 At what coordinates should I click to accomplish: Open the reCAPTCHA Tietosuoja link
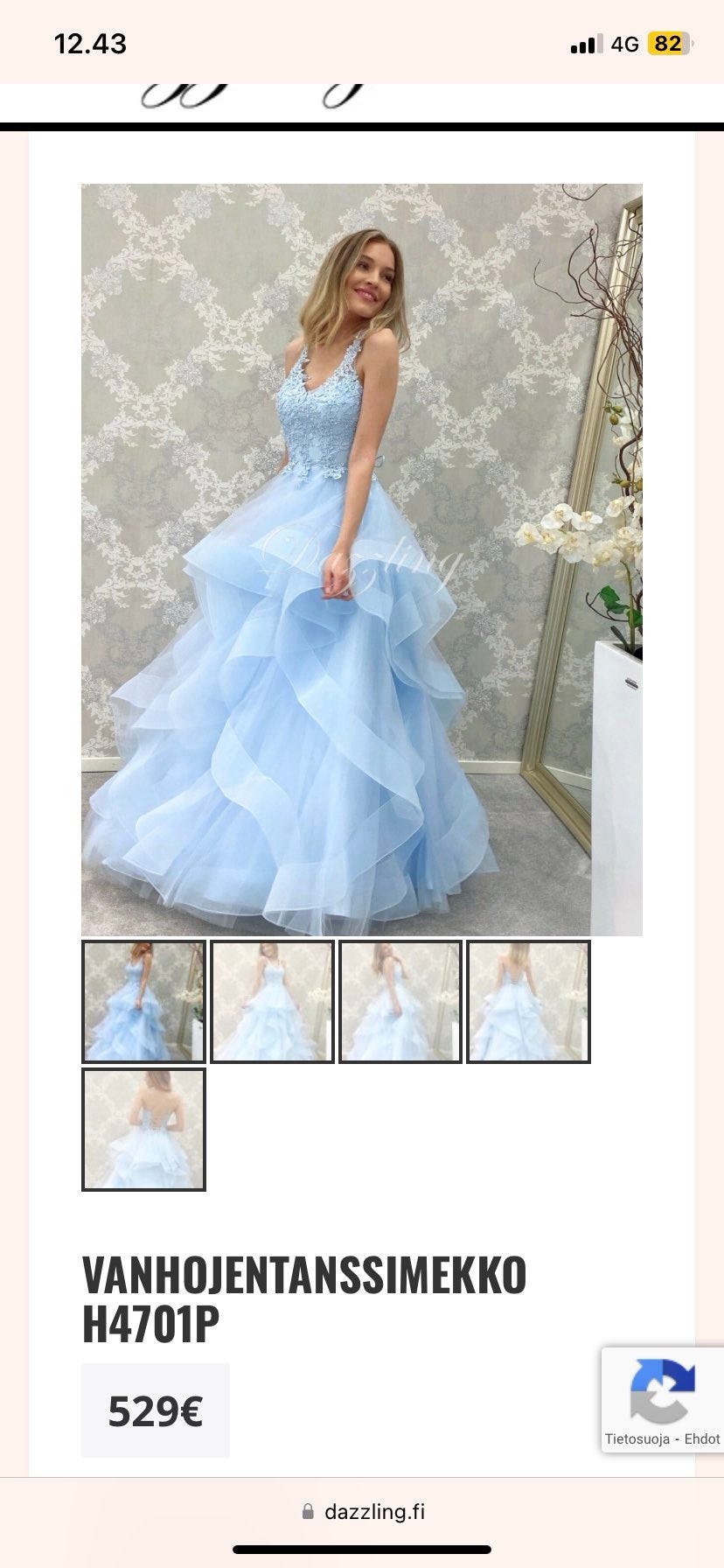[637, 1438]
